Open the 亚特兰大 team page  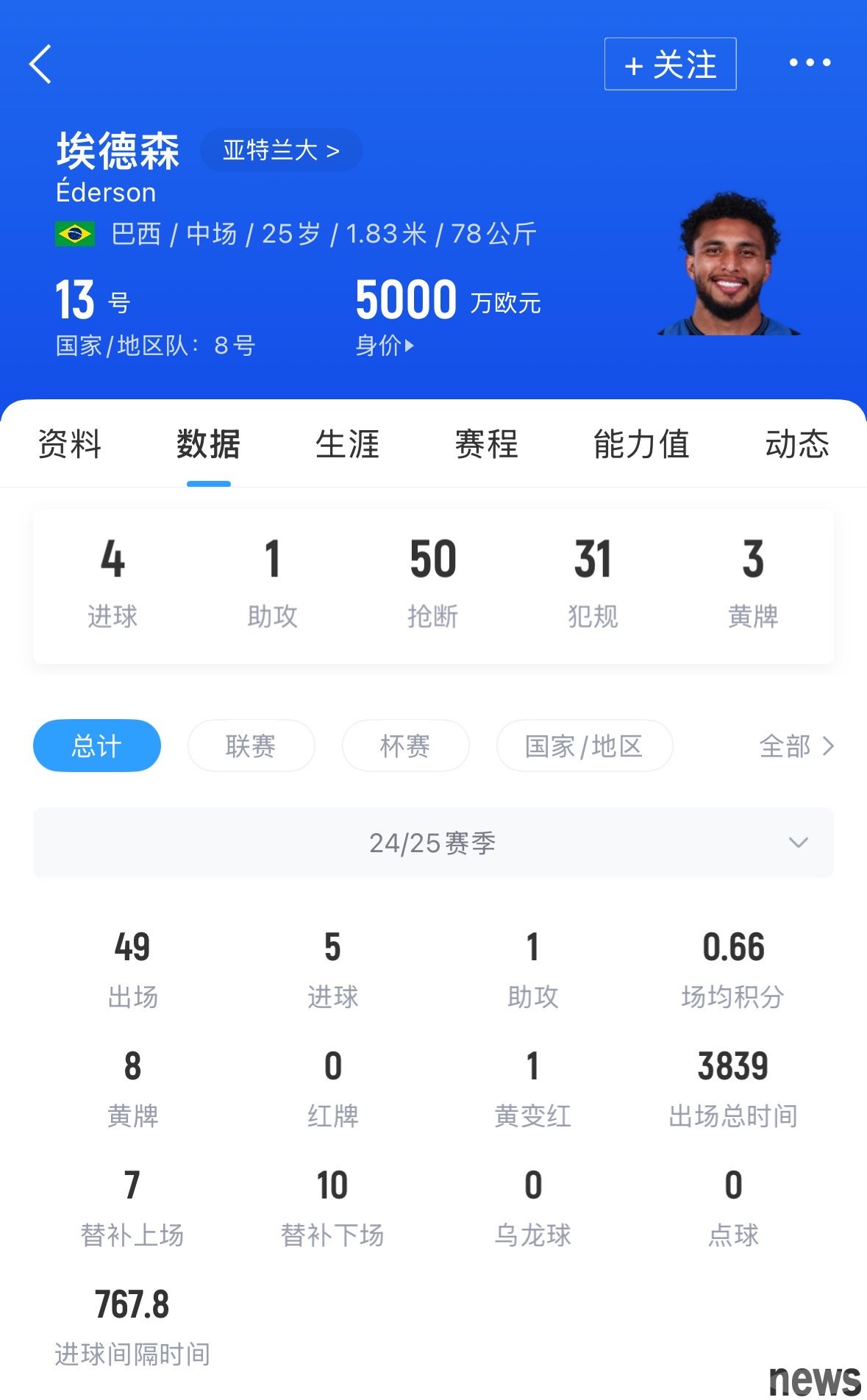click(x=281, y=150)
